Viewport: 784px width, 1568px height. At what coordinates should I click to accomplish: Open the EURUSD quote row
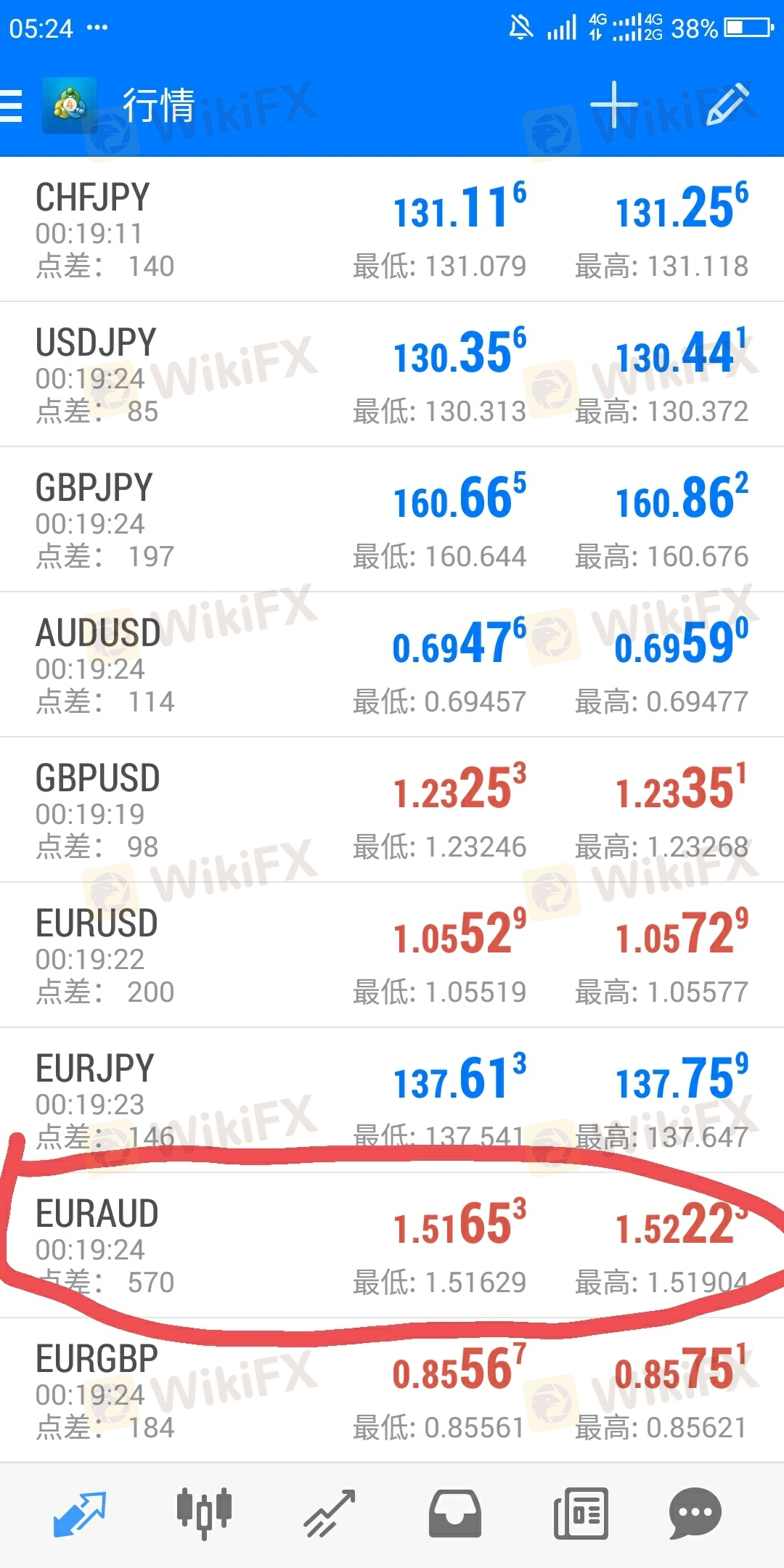[392, 955]
